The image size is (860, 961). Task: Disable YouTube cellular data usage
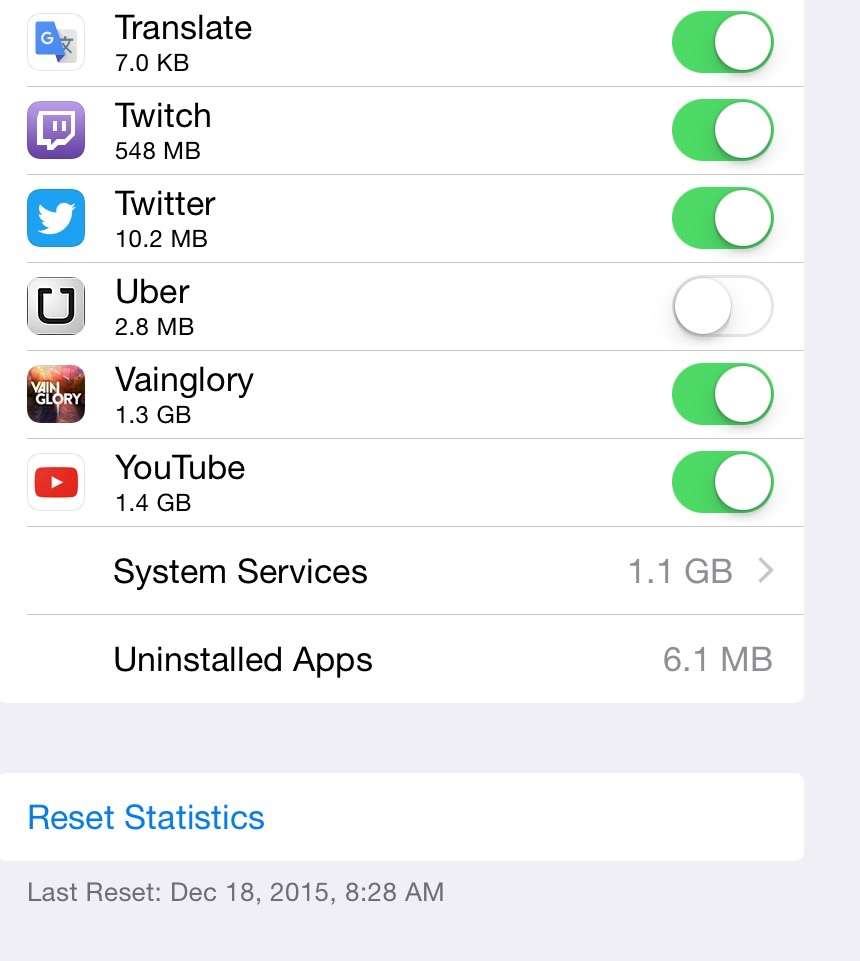click(722, 482)
